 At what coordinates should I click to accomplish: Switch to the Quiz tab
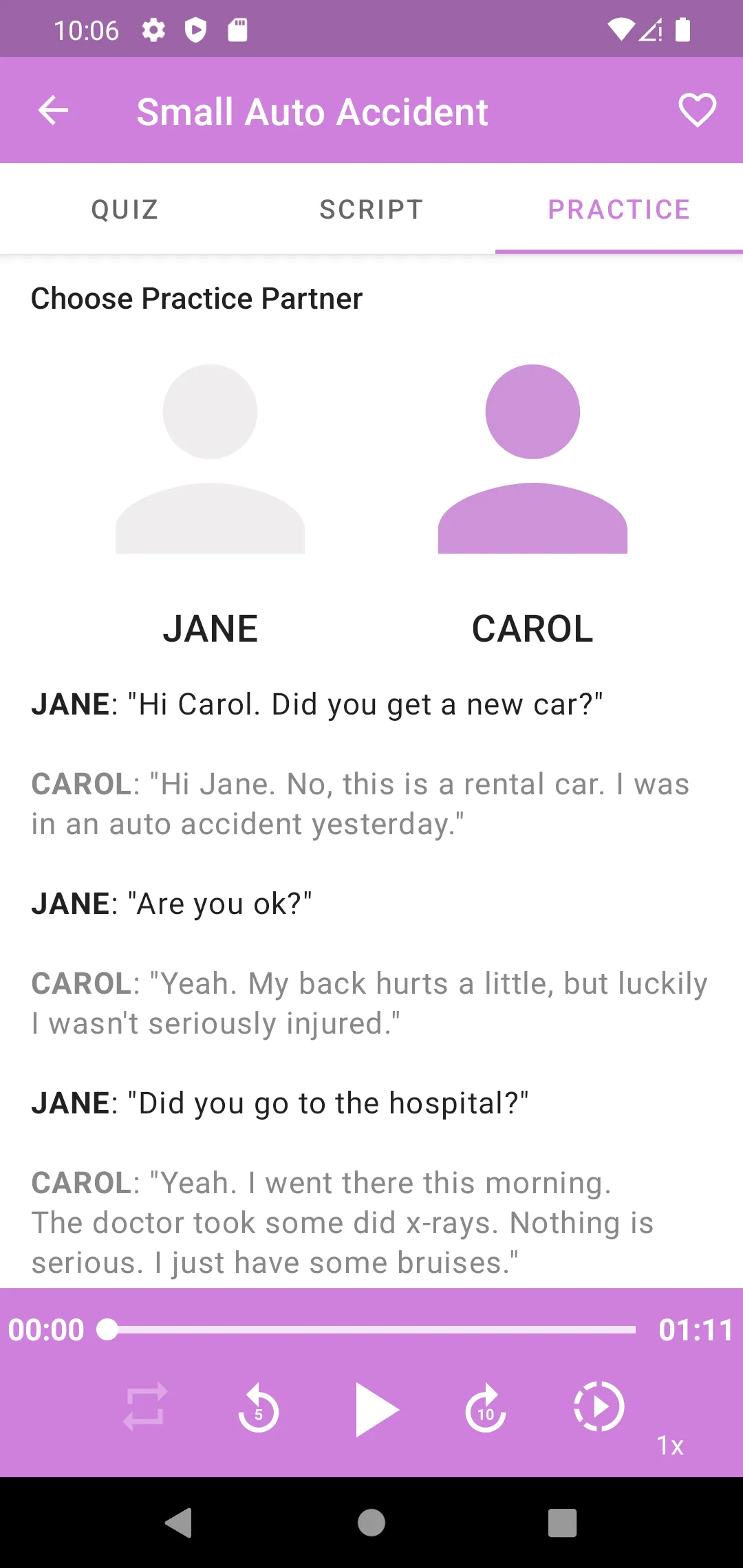coord(125,209)
